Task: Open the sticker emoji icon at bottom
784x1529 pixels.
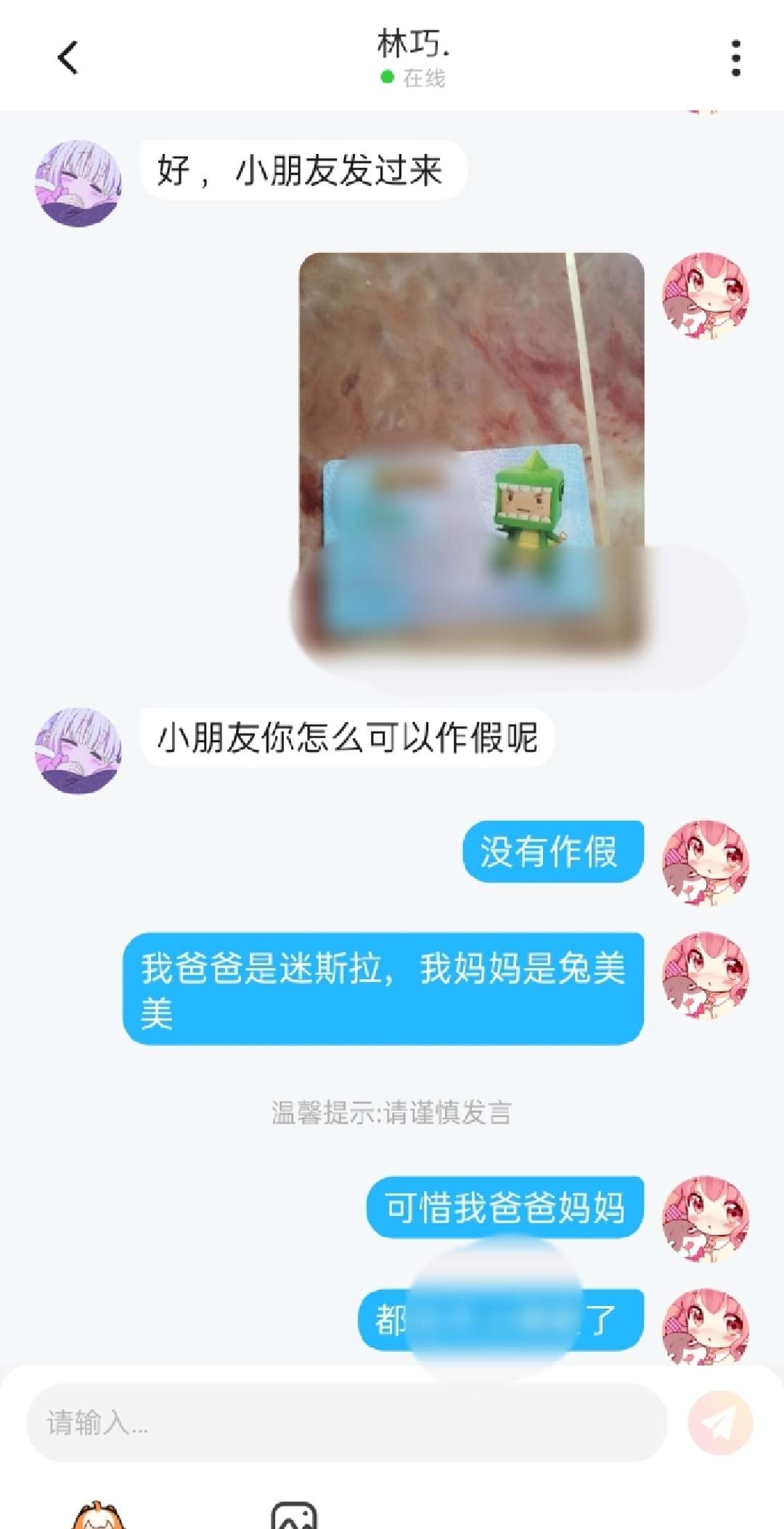Action: tap(99, 1517)
